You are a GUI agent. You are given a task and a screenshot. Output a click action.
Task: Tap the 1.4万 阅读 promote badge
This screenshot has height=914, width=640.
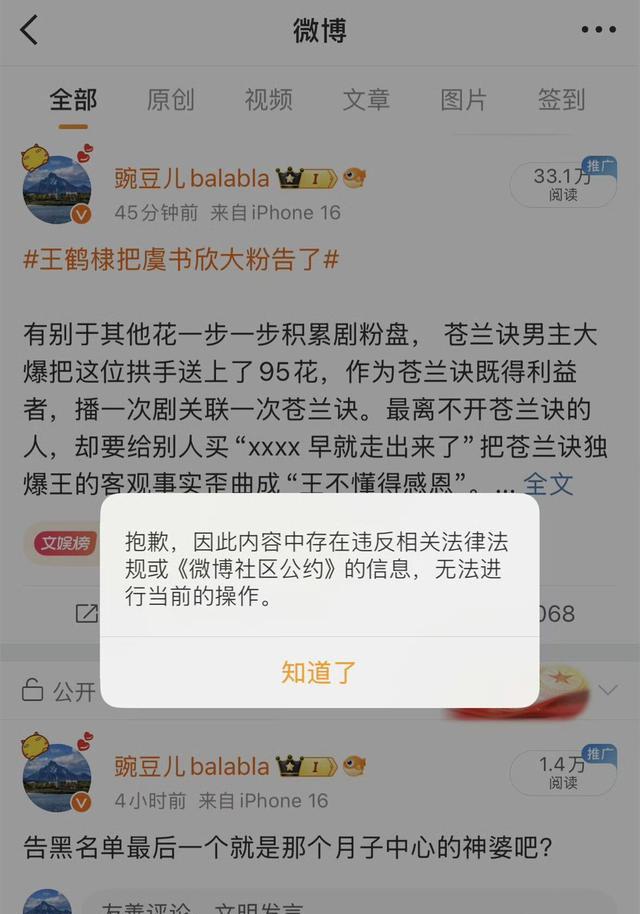pos(562,772)
